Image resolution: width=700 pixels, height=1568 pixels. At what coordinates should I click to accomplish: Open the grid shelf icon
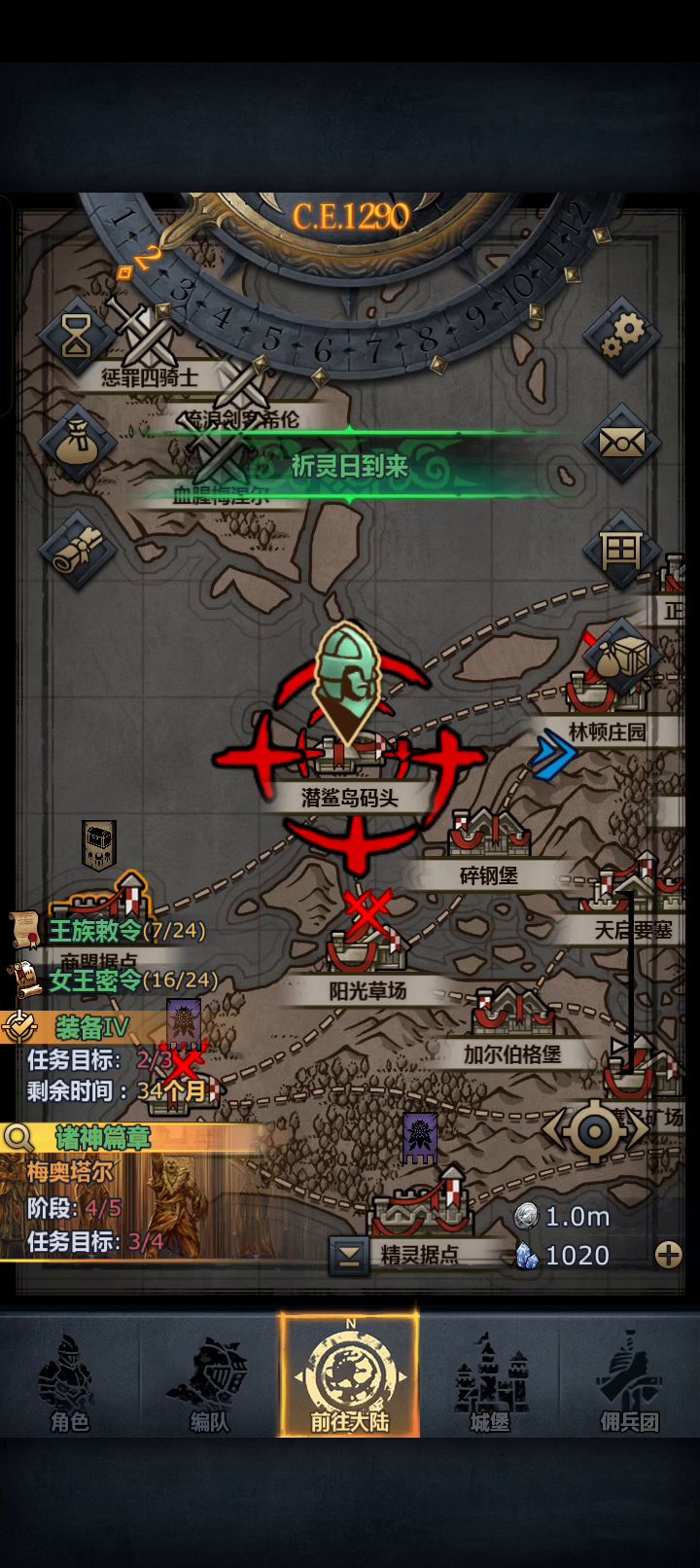[x=622, y=550]
